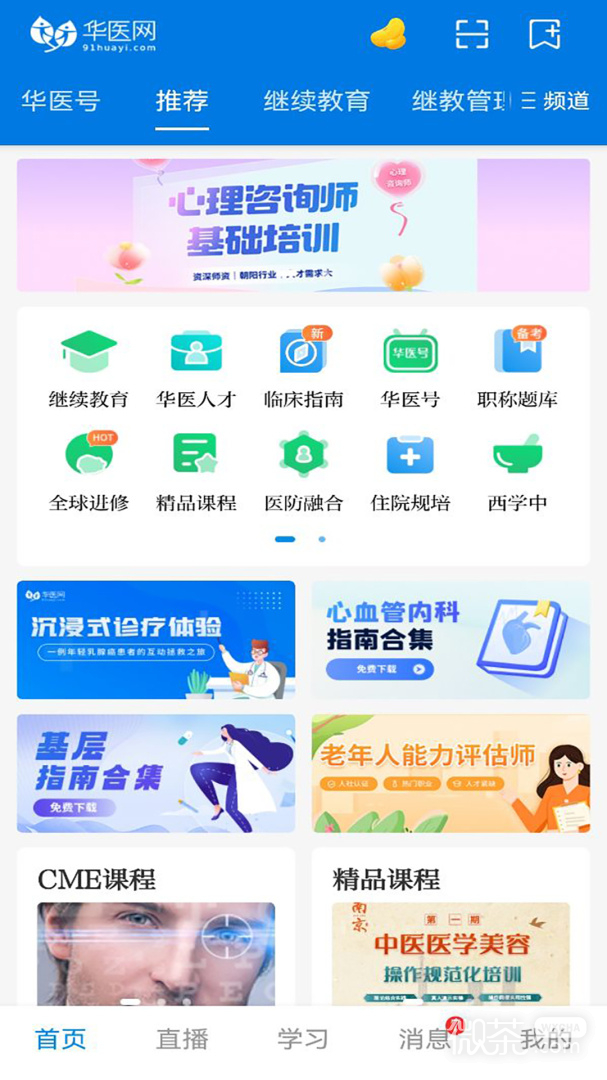This screenshot has width=607, height=1080.
Task: Select the 继续教育 top tab
Action: tap(316, 101)
